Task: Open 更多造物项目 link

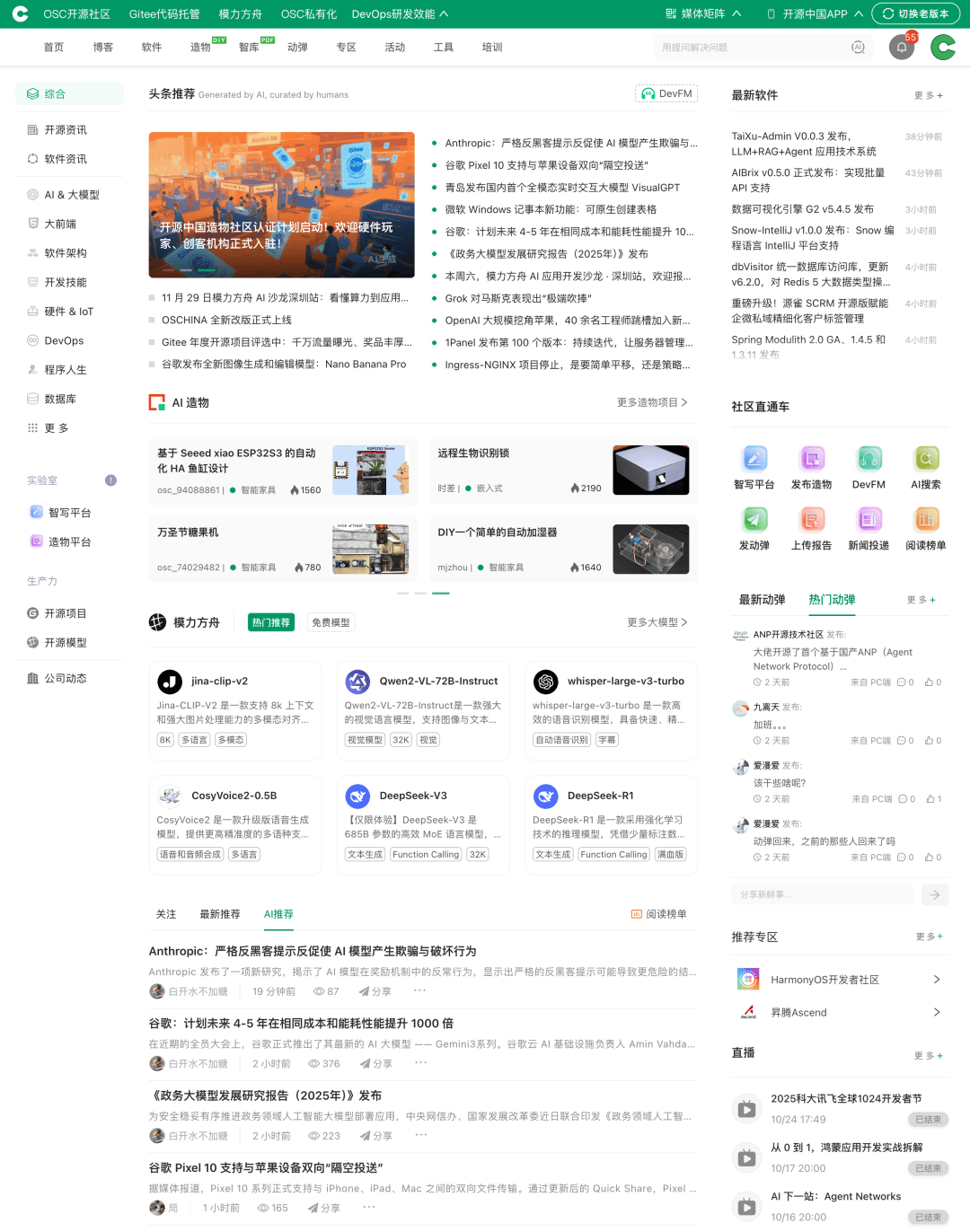Action: 652,402
